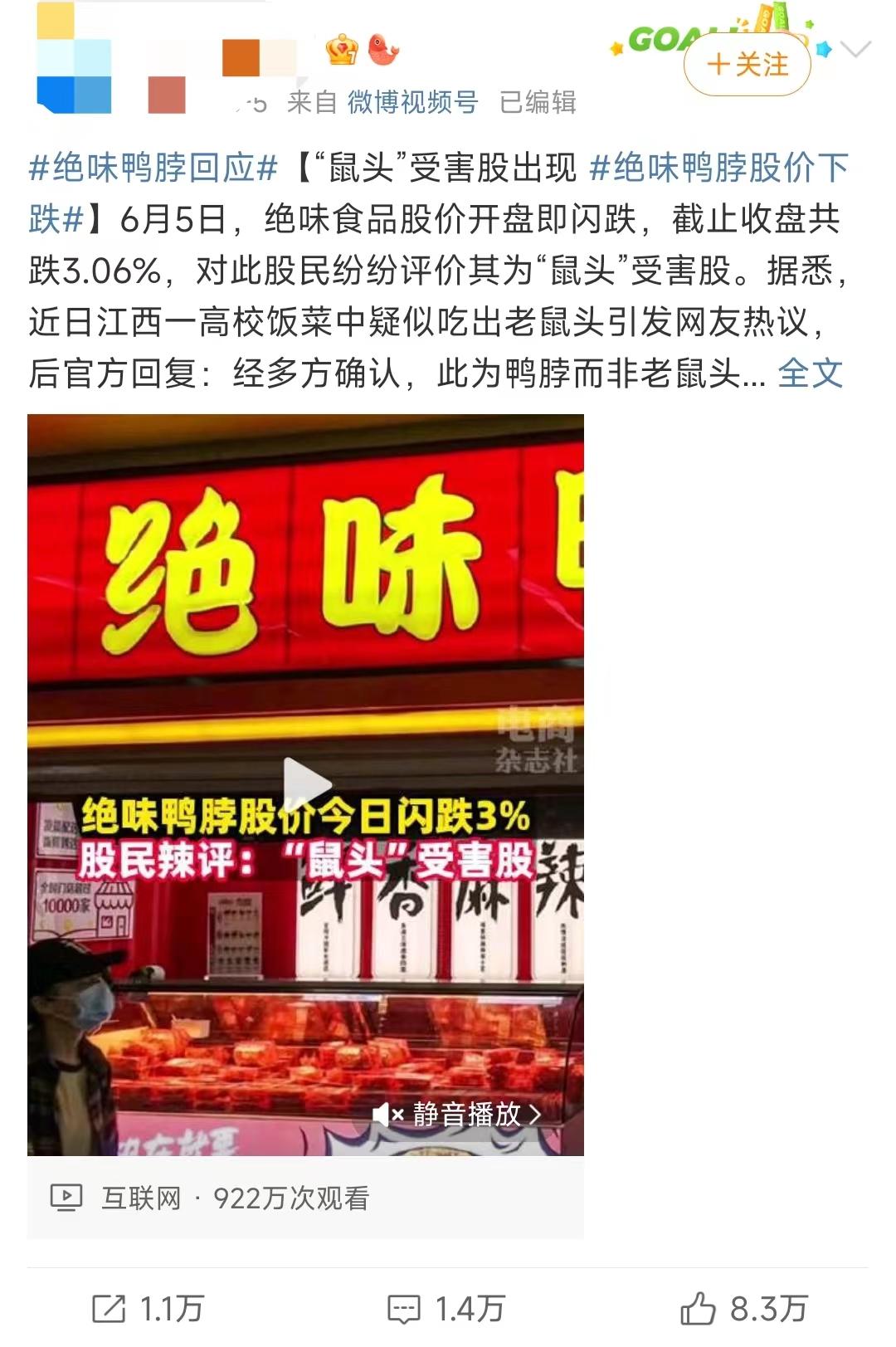Expand the post with 全文
Viewport: 896px width, 1347px height.
(x=811, y=373)
